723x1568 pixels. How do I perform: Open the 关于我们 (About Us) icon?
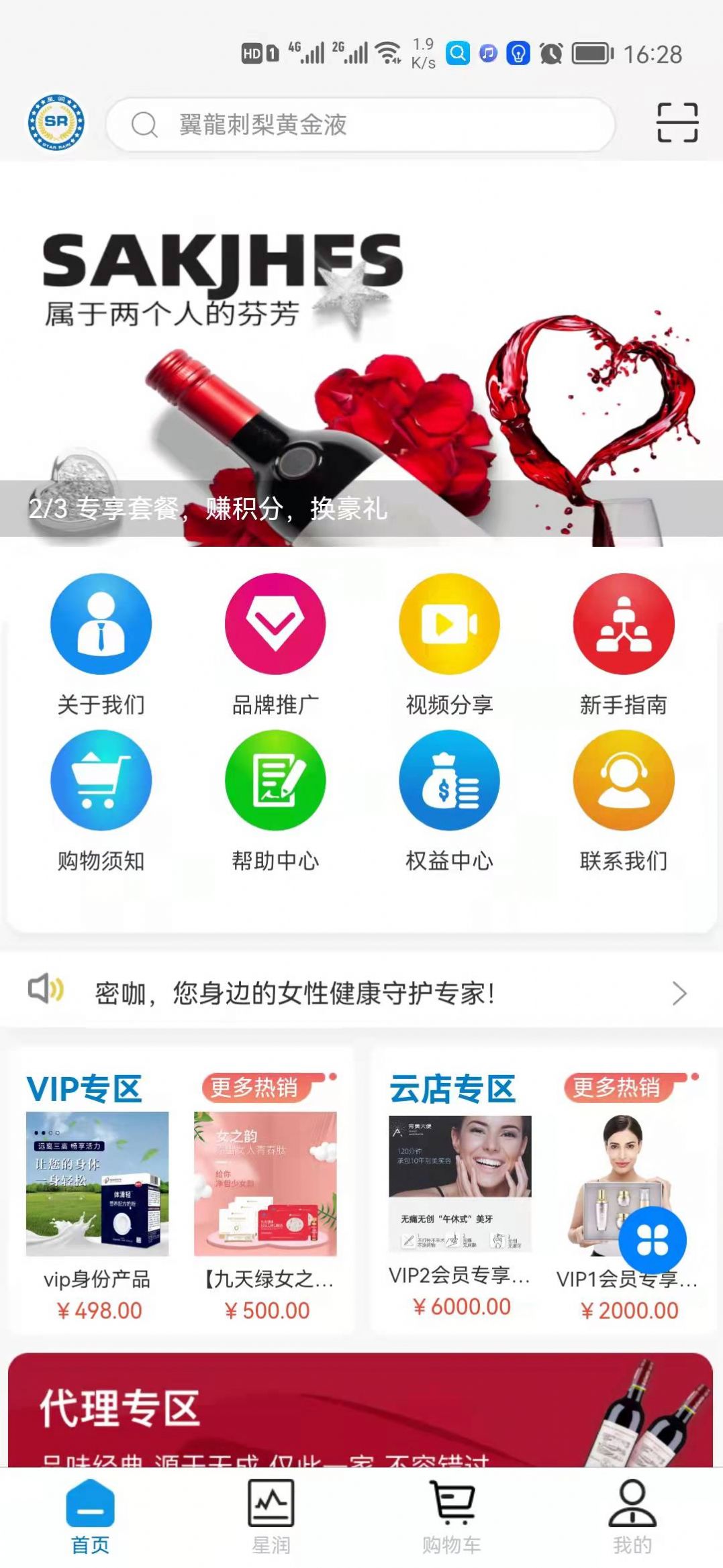tap(101, 624)
